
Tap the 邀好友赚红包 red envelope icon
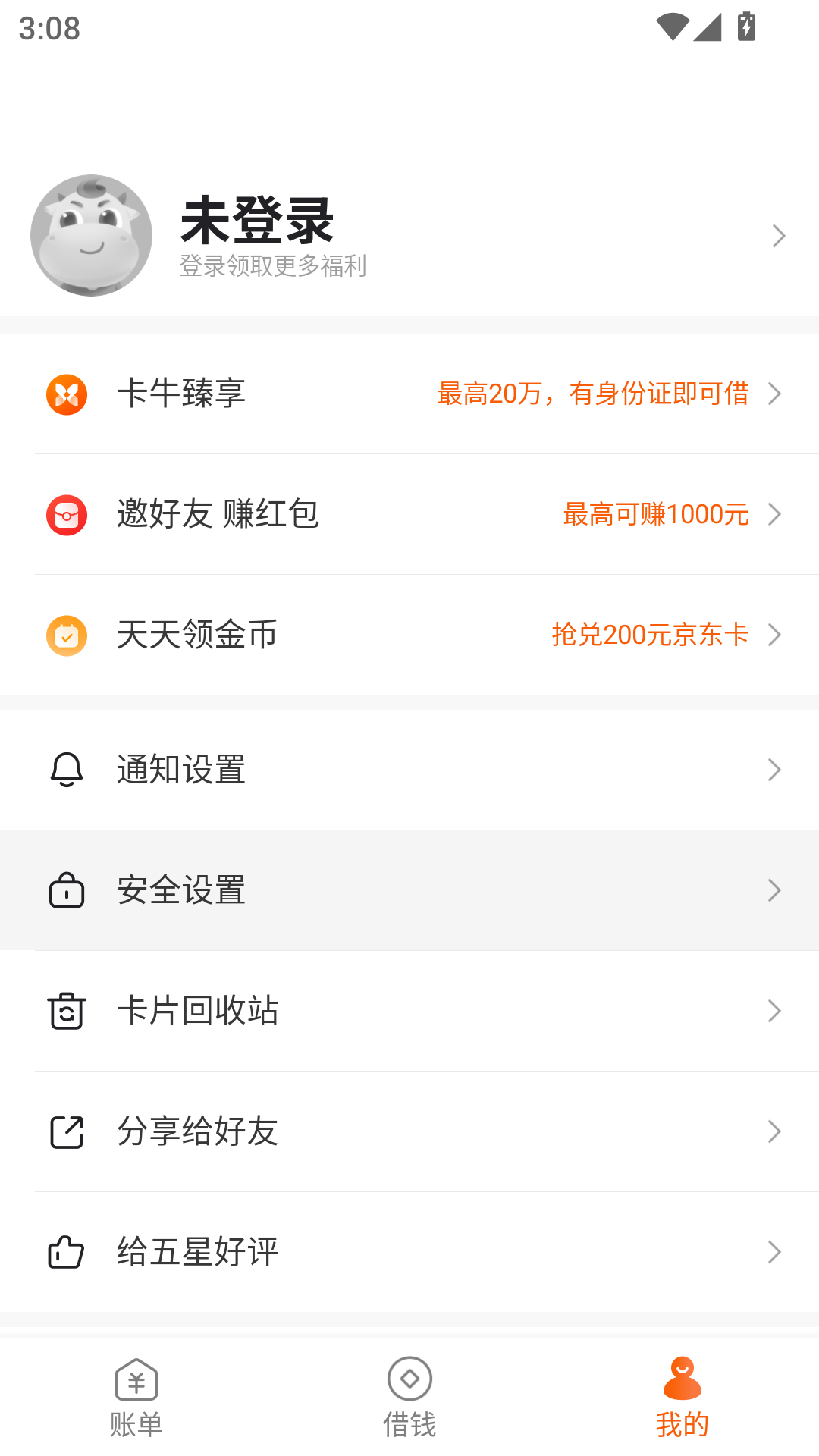coord(67,514)
